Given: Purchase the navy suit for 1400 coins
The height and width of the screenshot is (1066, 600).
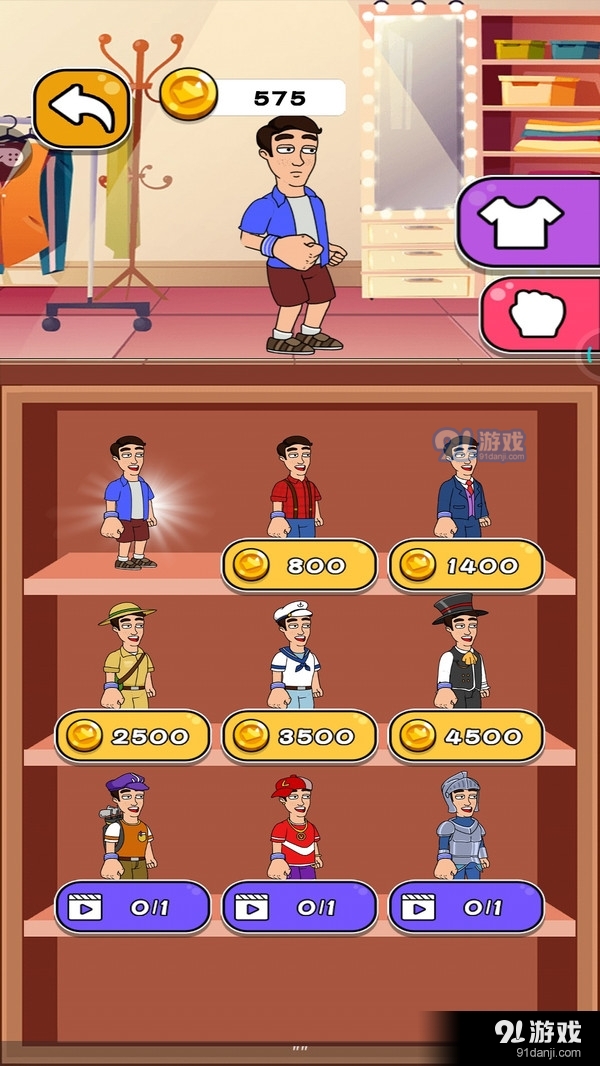Looking at the screenshot, I should 466,566.
